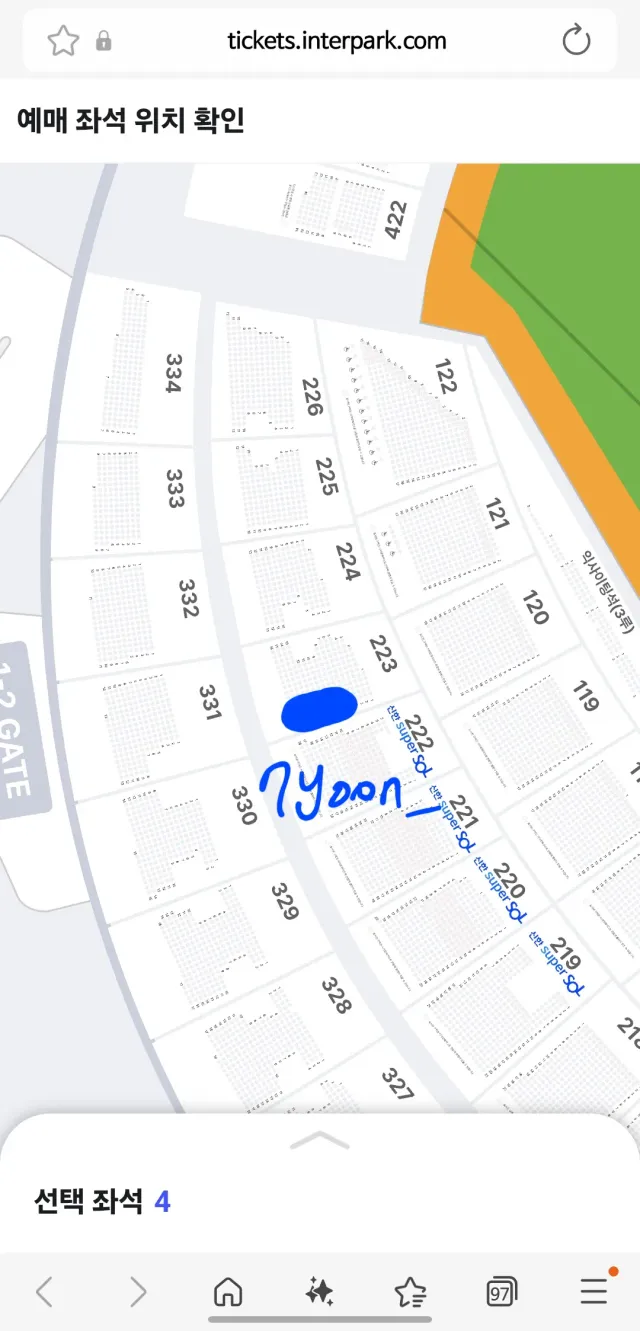Image resolution: width=640 pixels, height=1331 pixels.
Task: Open the browser home page
Action: point(228,1292)
